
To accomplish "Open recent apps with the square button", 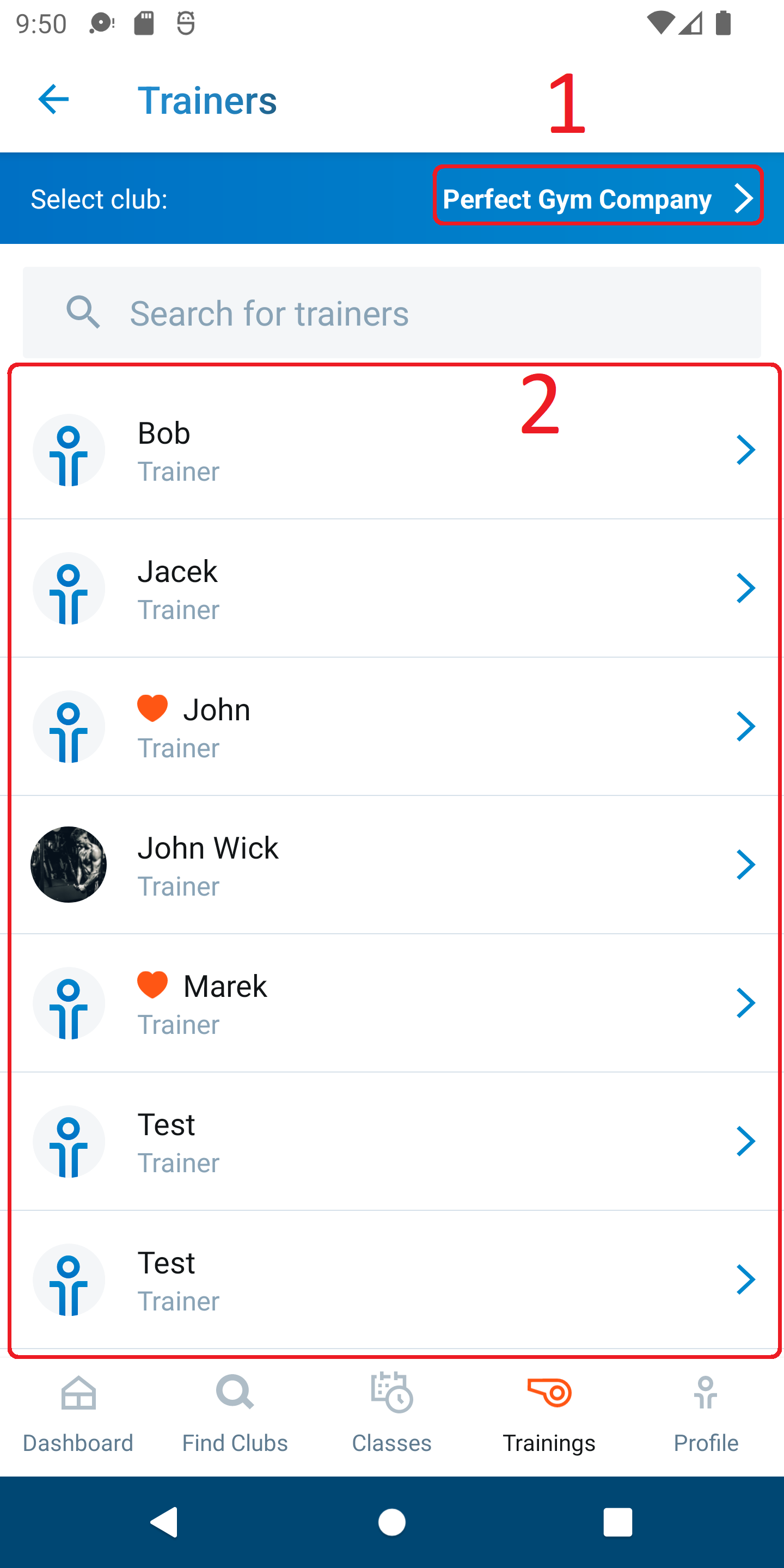I will click(x=618, y=1522).
